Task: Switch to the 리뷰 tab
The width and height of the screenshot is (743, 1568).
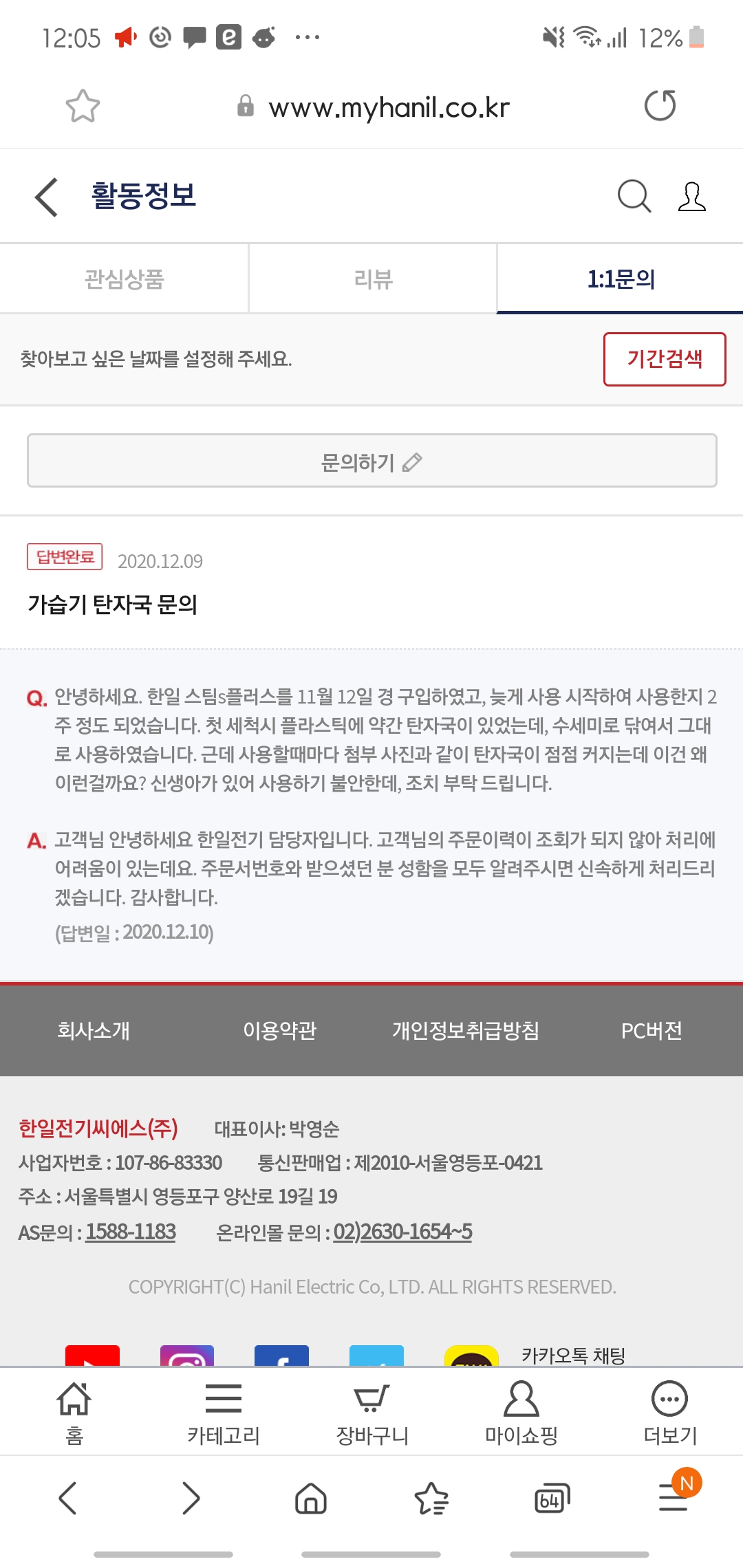Action: click(373, 279)
